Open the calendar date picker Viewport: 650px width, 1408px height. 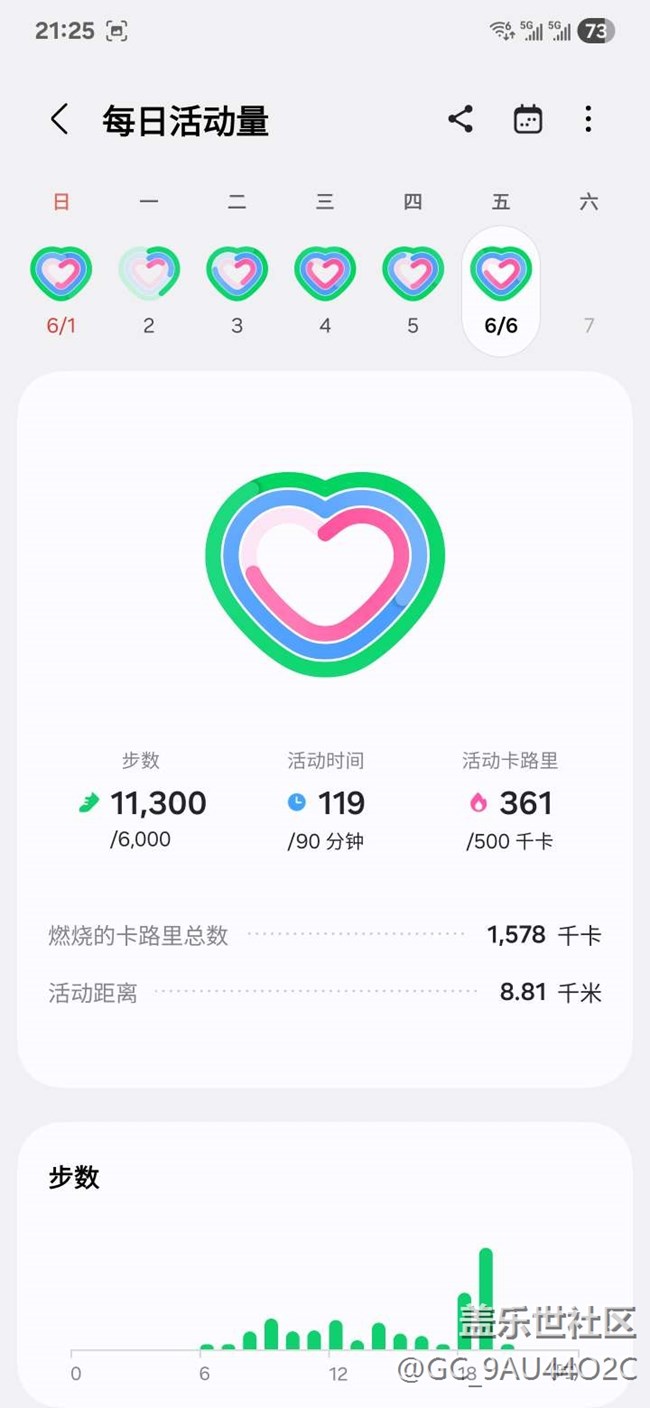(x=527, y=120)
